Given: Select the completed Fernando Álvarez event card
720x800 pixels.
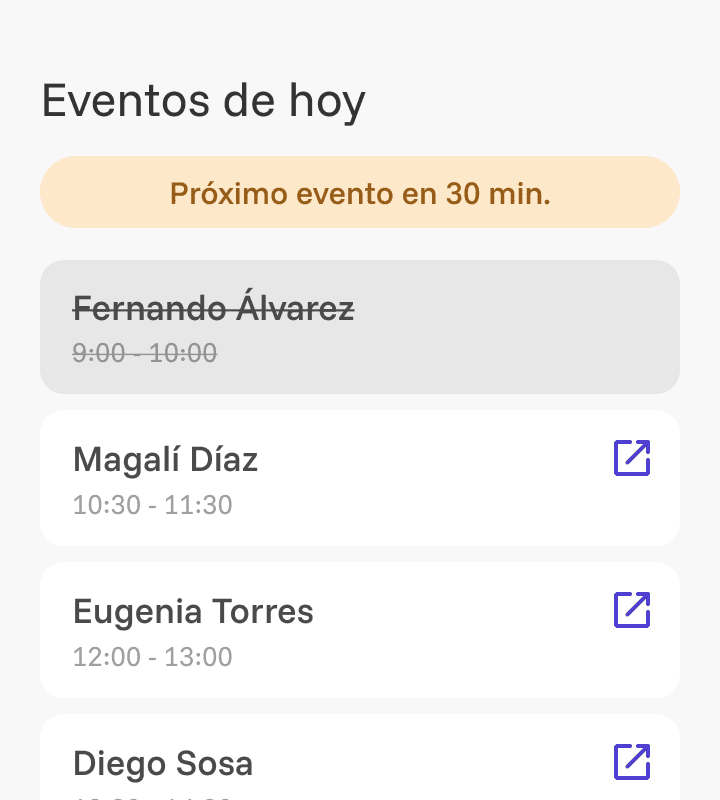Looking at the screenshot, I should (360, 326).
